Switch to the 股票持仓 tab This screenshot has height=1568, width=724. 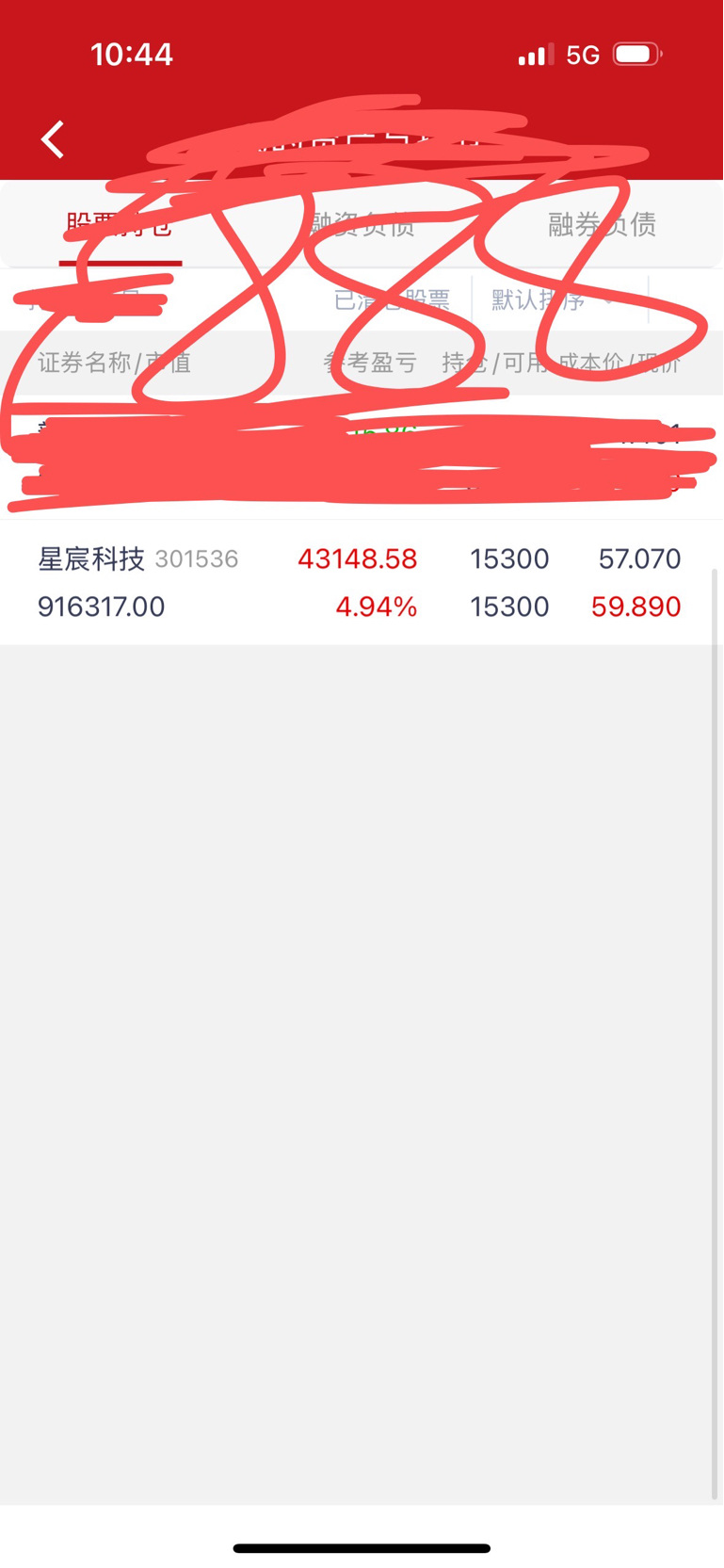pos(120,224)
